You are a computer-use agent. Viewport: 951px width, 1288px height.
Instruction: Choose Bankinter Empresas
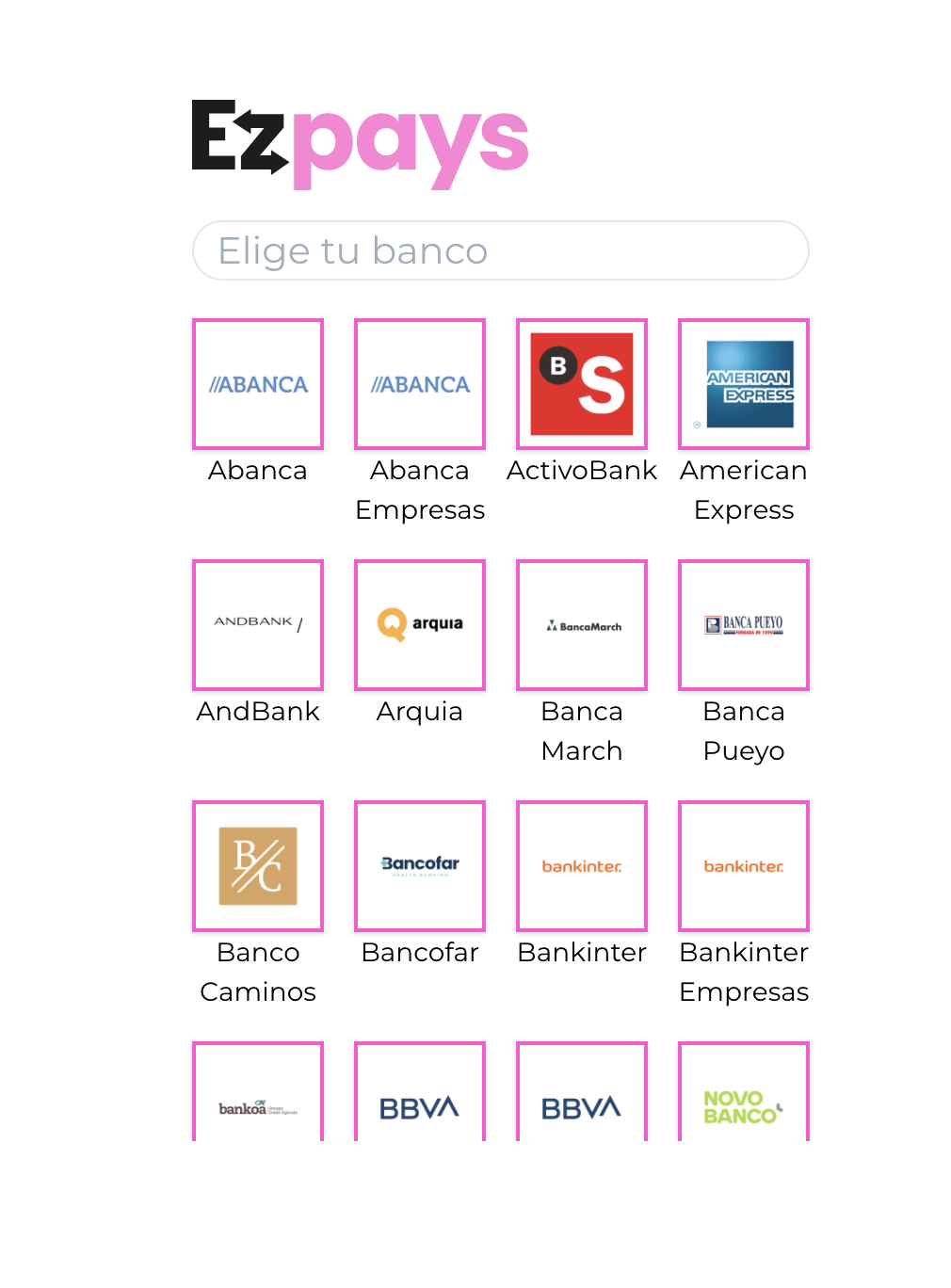(744, 866)
